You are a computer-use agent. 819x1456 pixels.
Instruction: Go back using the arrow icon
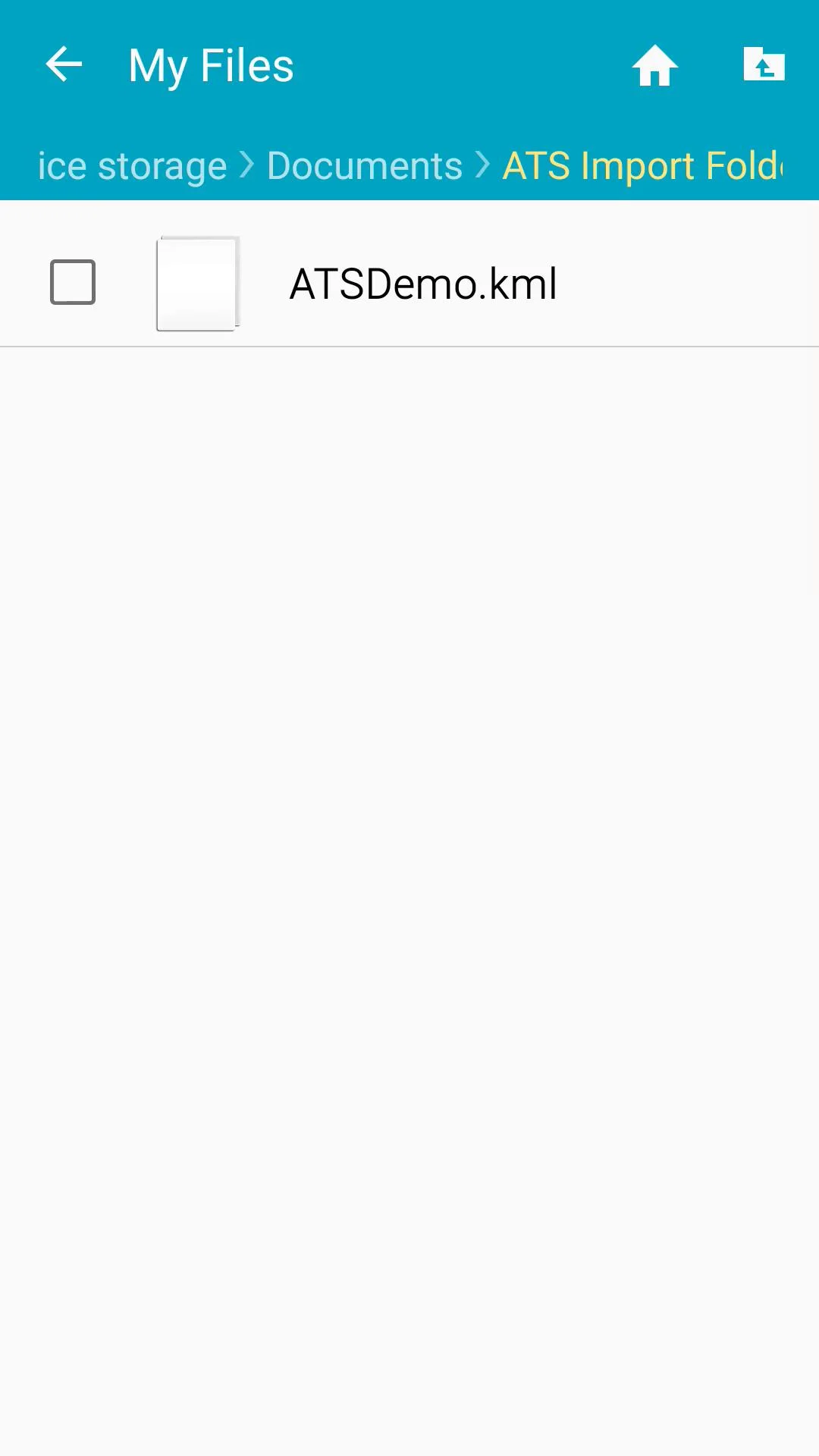64,64
